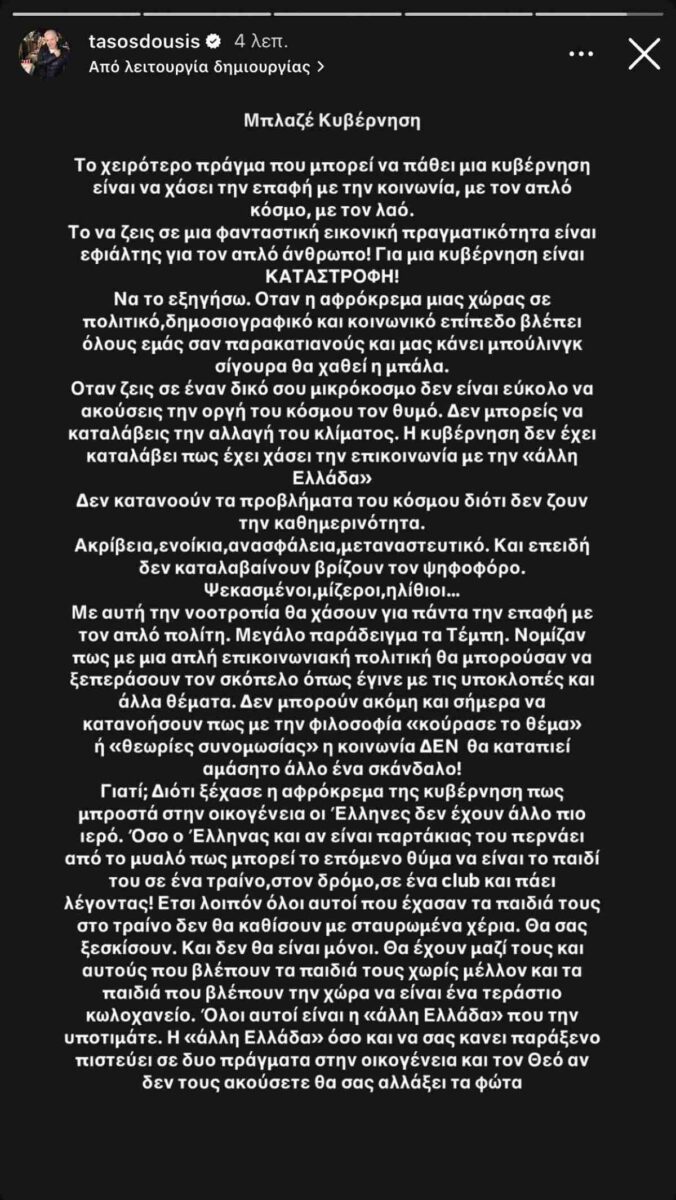The height and width of the screenshot is (1200, 676).
Task: Close the story viewer
Action: coord(643,54)
